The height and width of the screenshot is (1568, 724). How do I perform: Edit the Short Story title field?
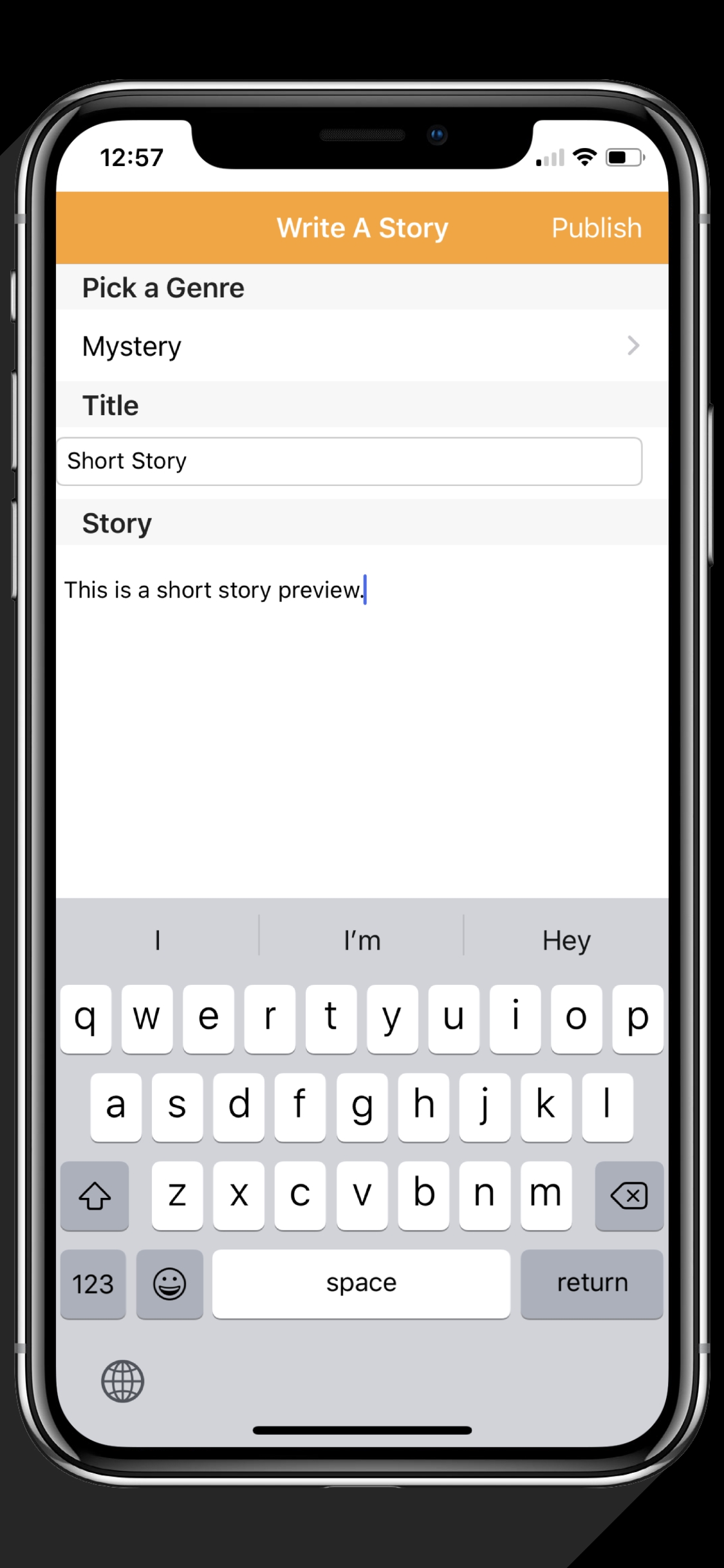[349, 461]
